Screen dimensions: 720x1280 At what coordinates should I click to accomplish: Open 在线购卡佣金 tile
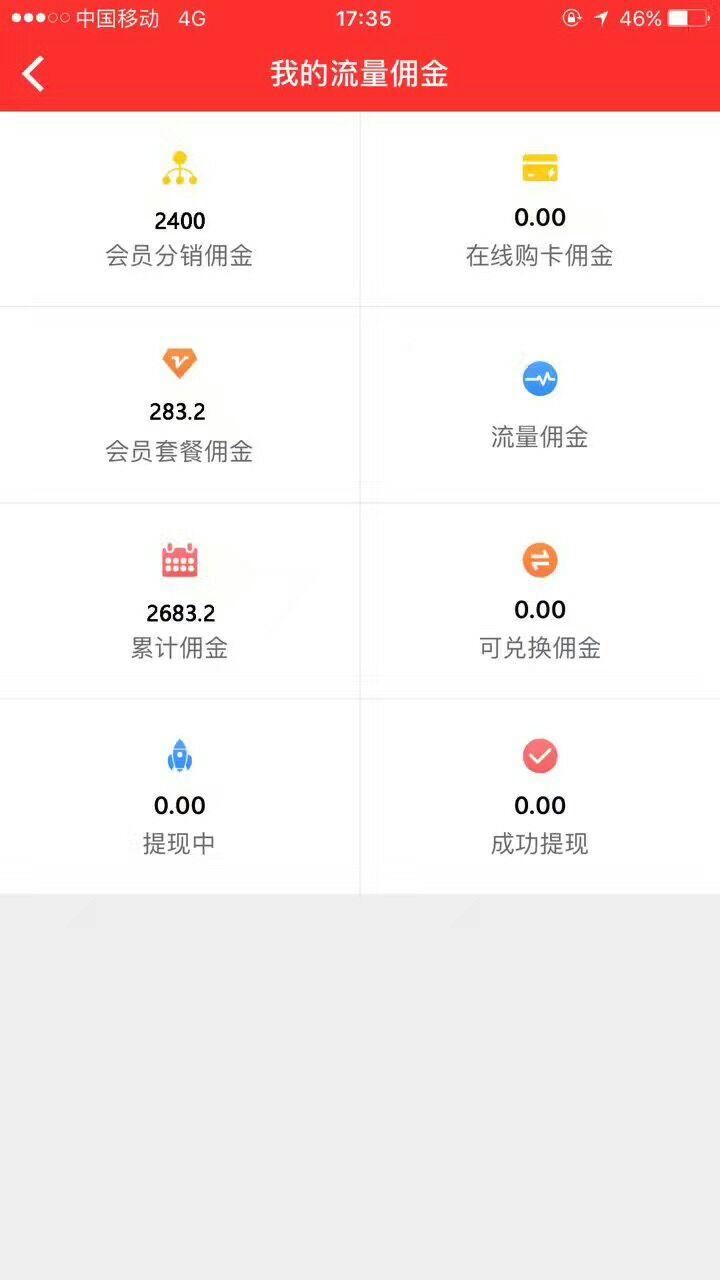(540, 210)
